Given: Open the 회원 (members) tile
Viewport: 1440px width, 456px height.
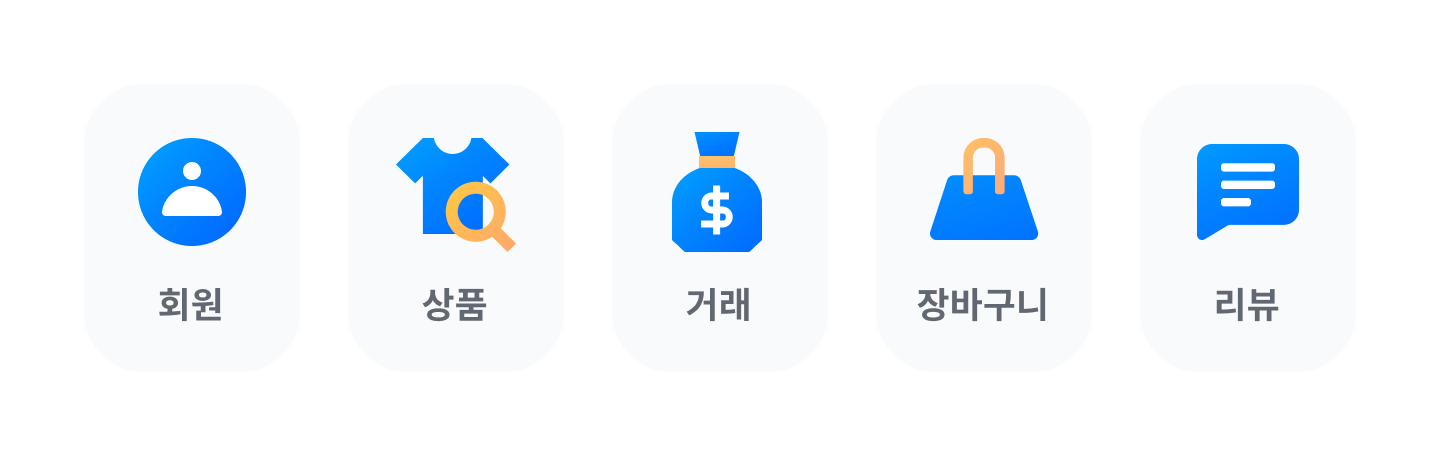Looking at the screenshot, I should click(191, 228).
